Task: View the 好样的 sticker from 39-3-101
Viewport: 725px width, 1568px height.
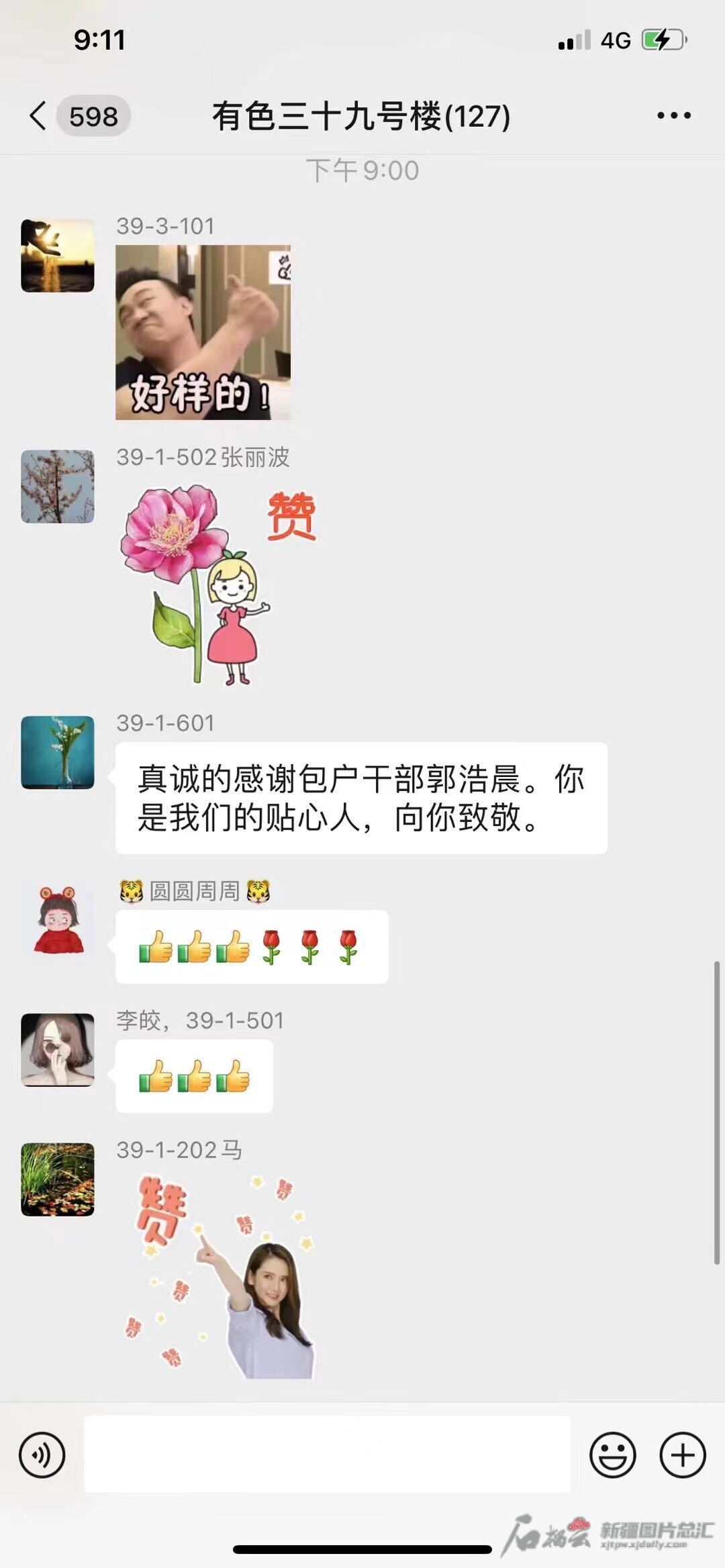Action: tap(203, 333)
